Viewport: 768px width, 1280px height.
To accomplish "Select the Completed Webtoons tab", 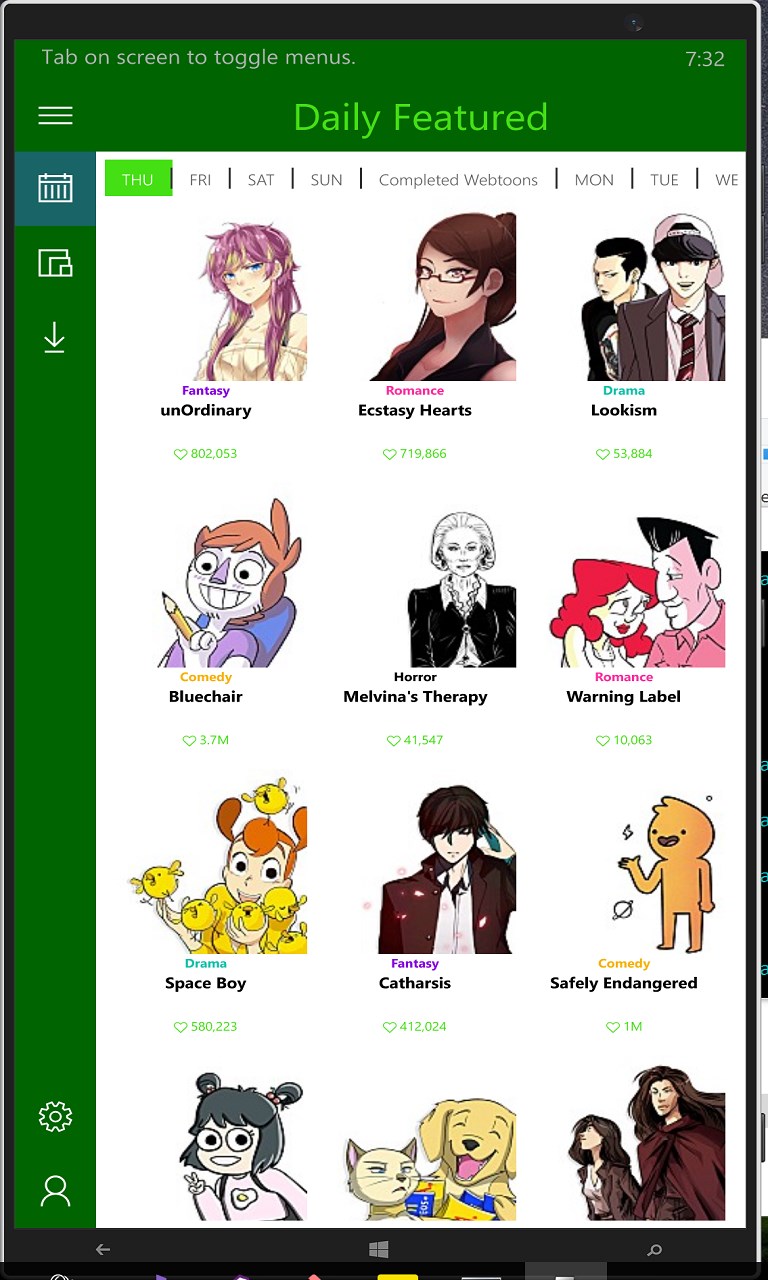I will [458, 180].
